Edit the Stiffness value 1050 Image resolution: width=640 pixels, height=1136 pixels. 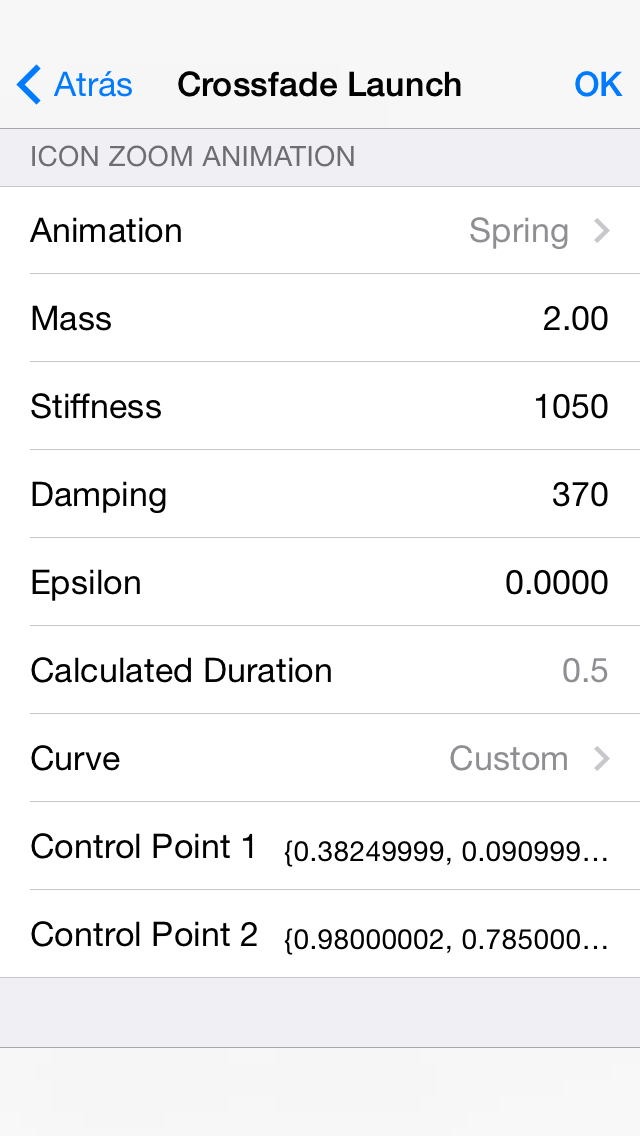pyautogui.click(x=570, y=406)
